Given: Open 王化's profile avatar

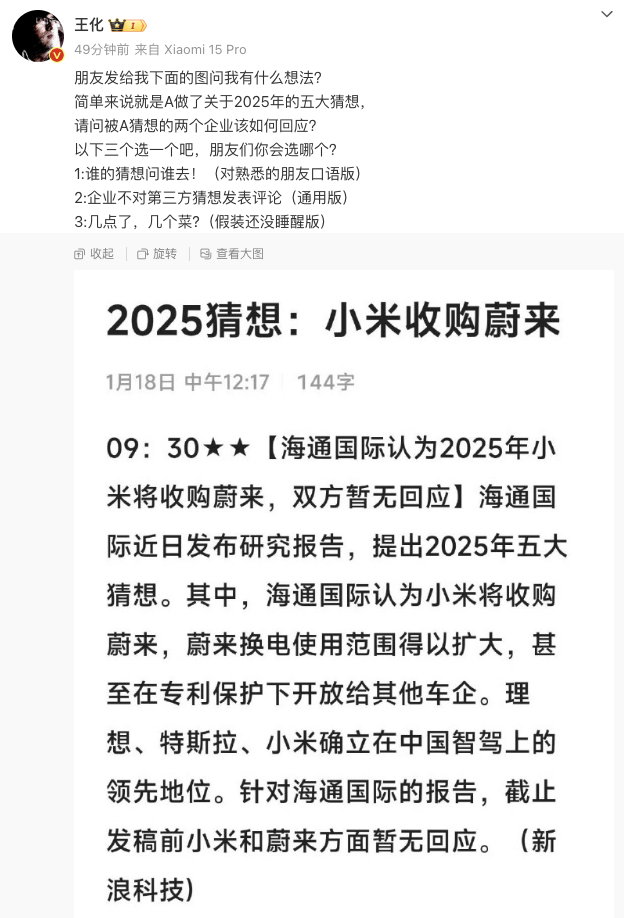Looking at the screenshot, I should tap(38, 36).
